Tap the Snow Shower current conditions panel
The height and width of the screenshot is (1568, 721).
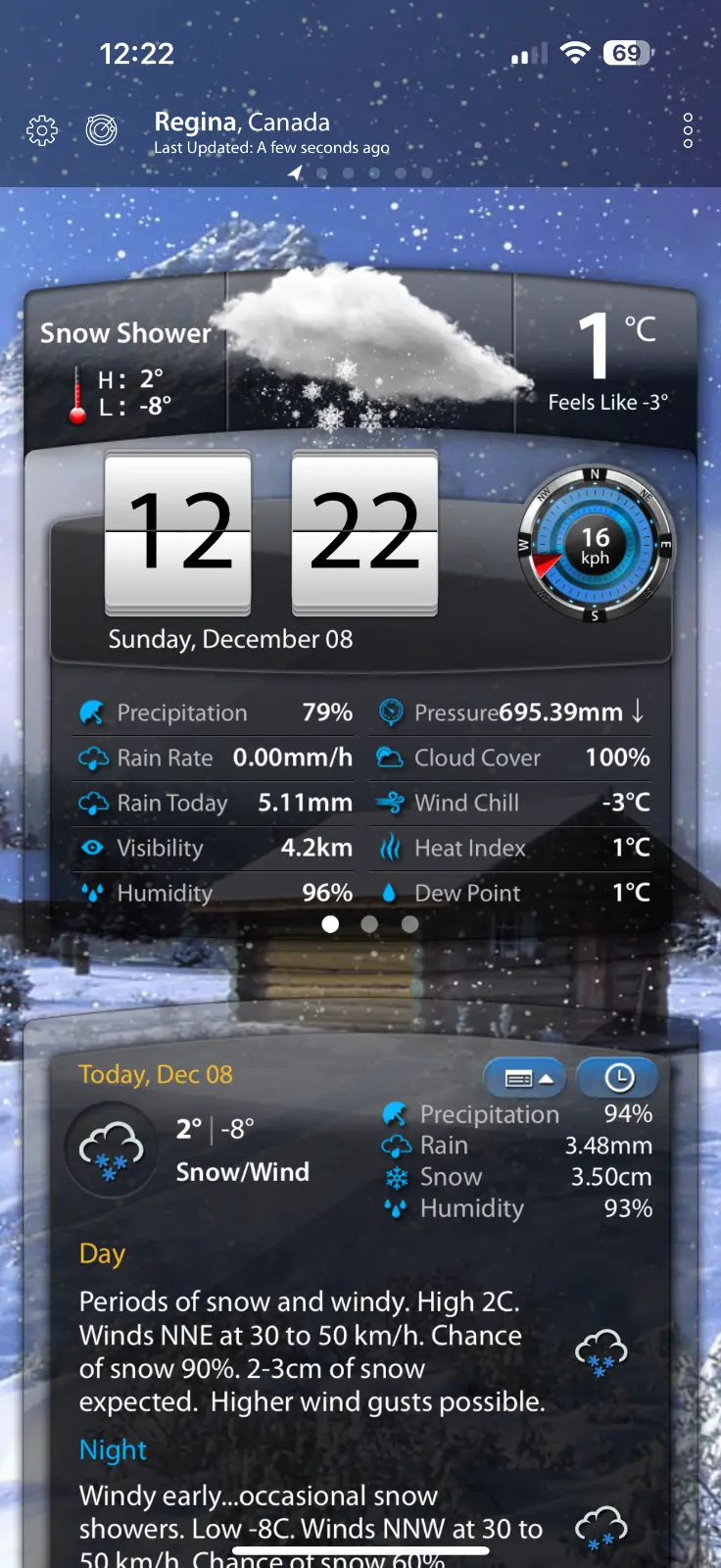(125, 367)
